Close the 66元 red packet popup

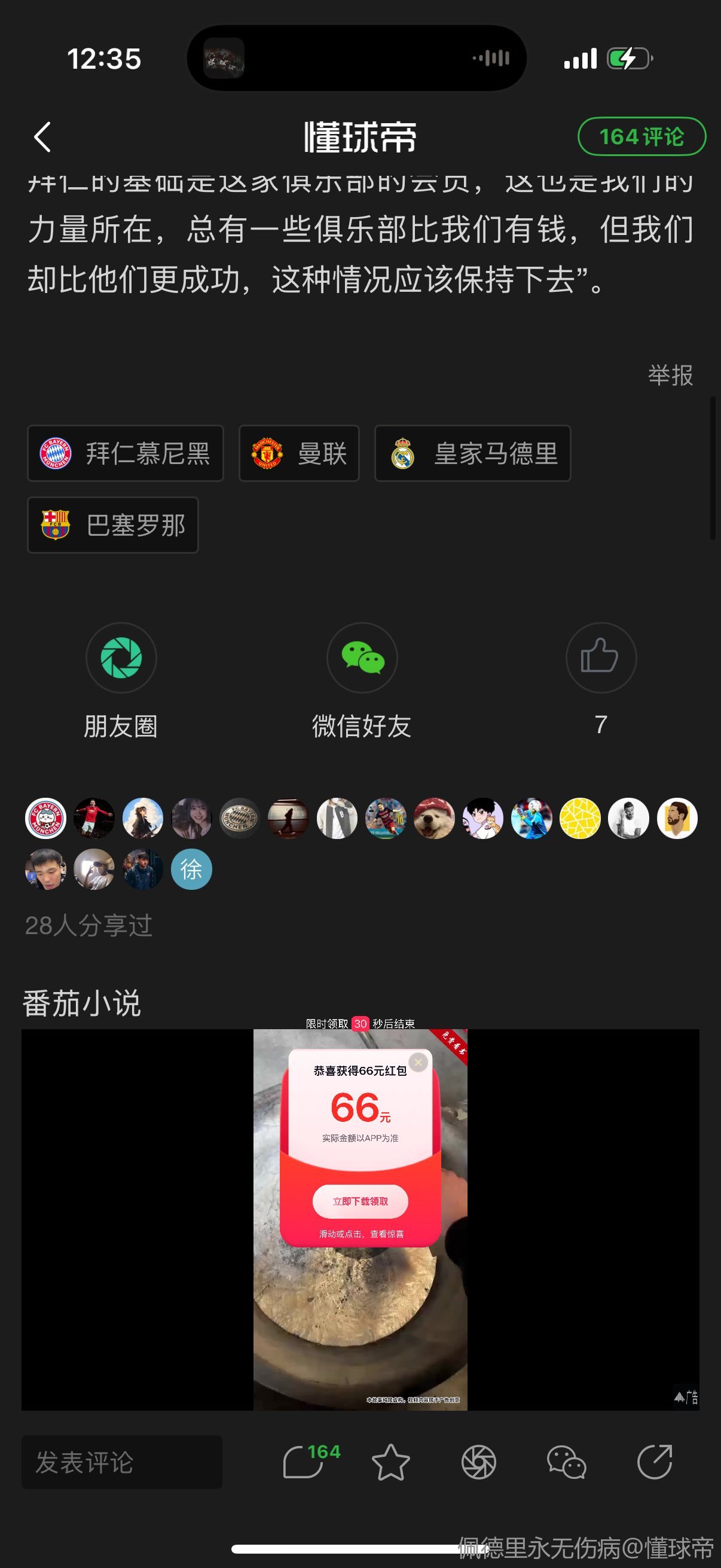418,1062
